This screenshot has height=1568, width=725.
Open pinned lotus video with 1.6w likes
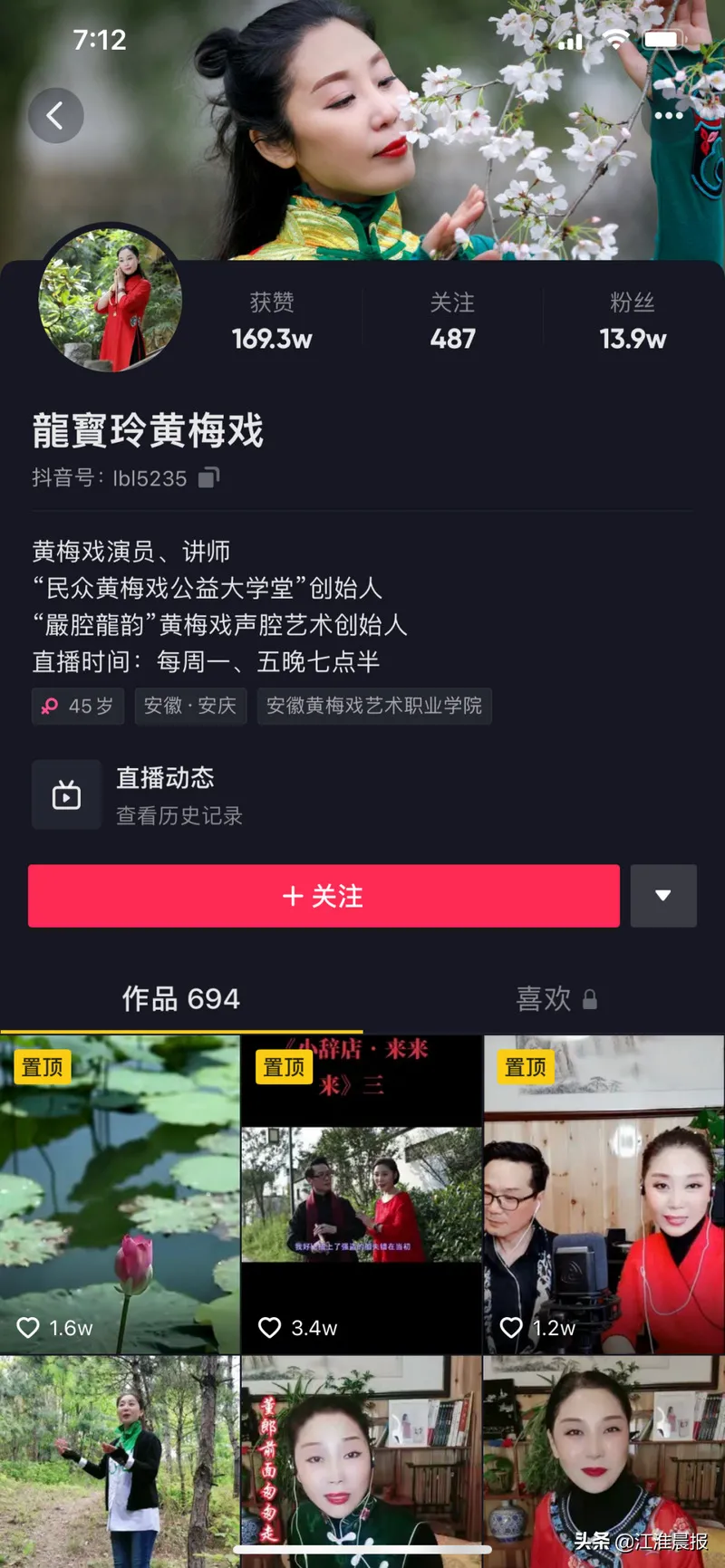pos(120,1194)
